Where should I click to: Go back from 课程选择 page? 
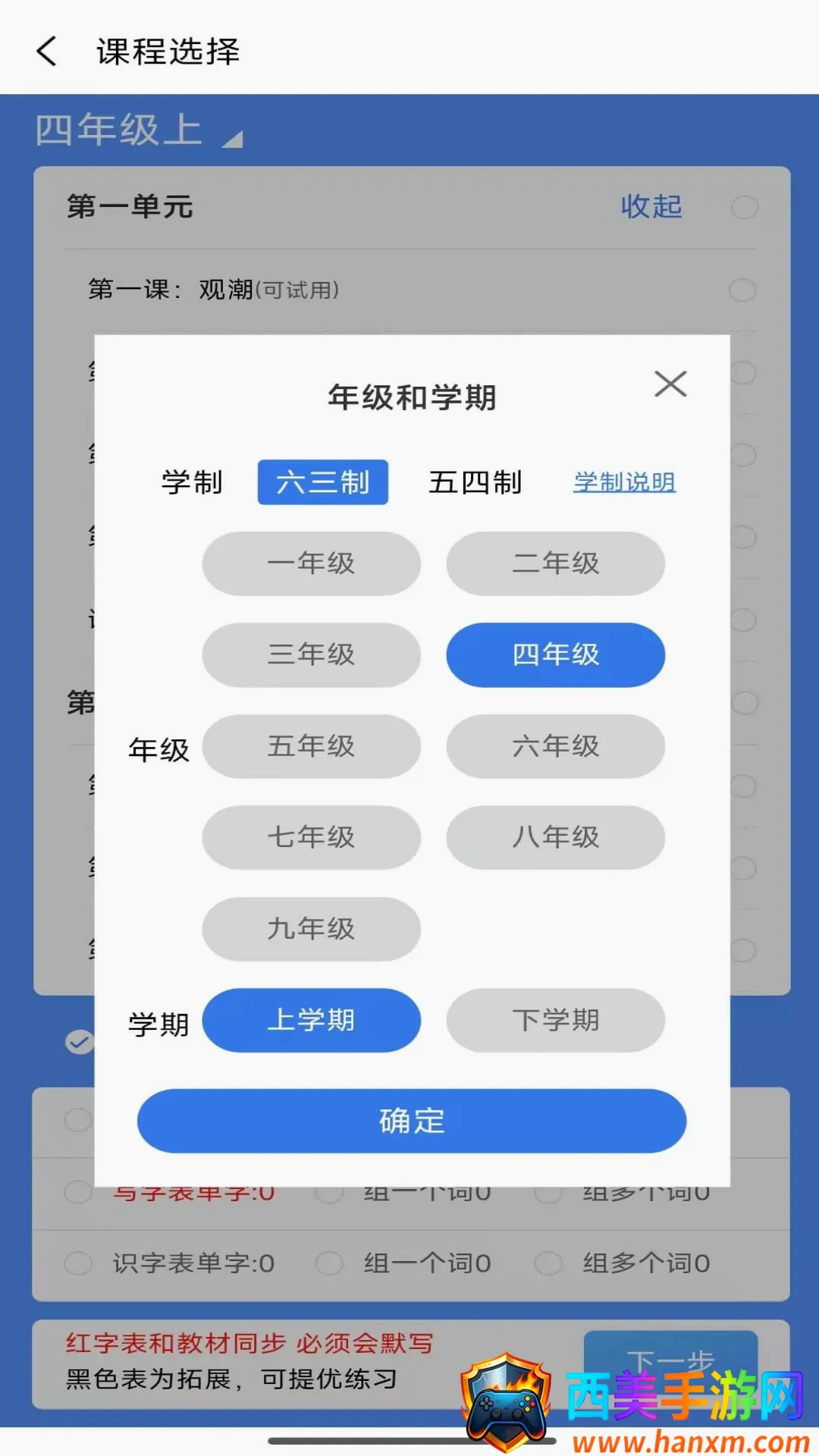47,52
